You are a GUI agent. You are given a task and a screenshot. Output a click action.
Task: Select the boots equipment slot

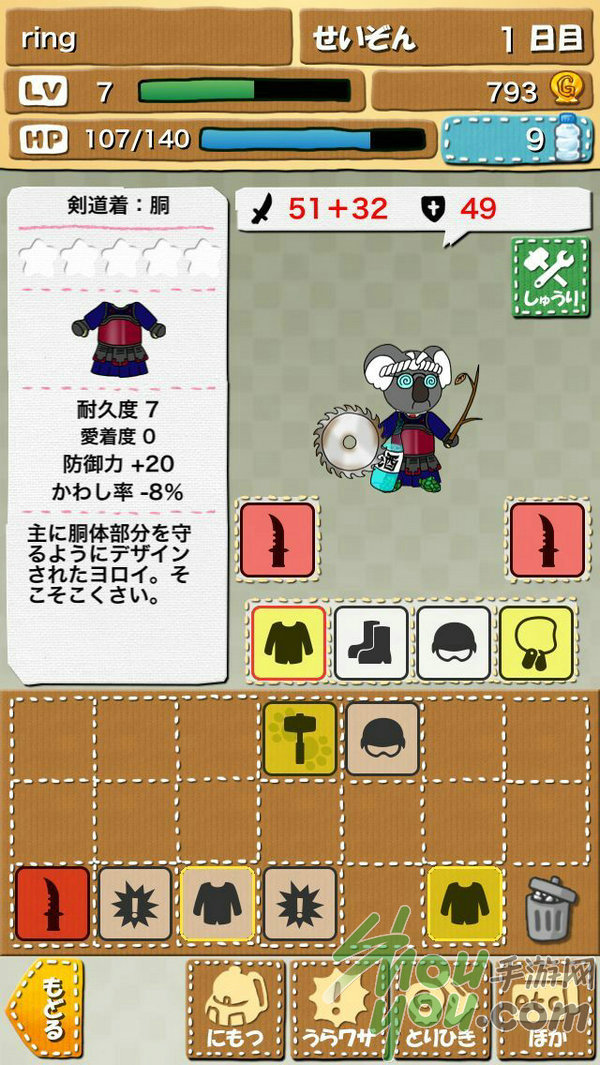pyautogui.click(x=371, y=643)
